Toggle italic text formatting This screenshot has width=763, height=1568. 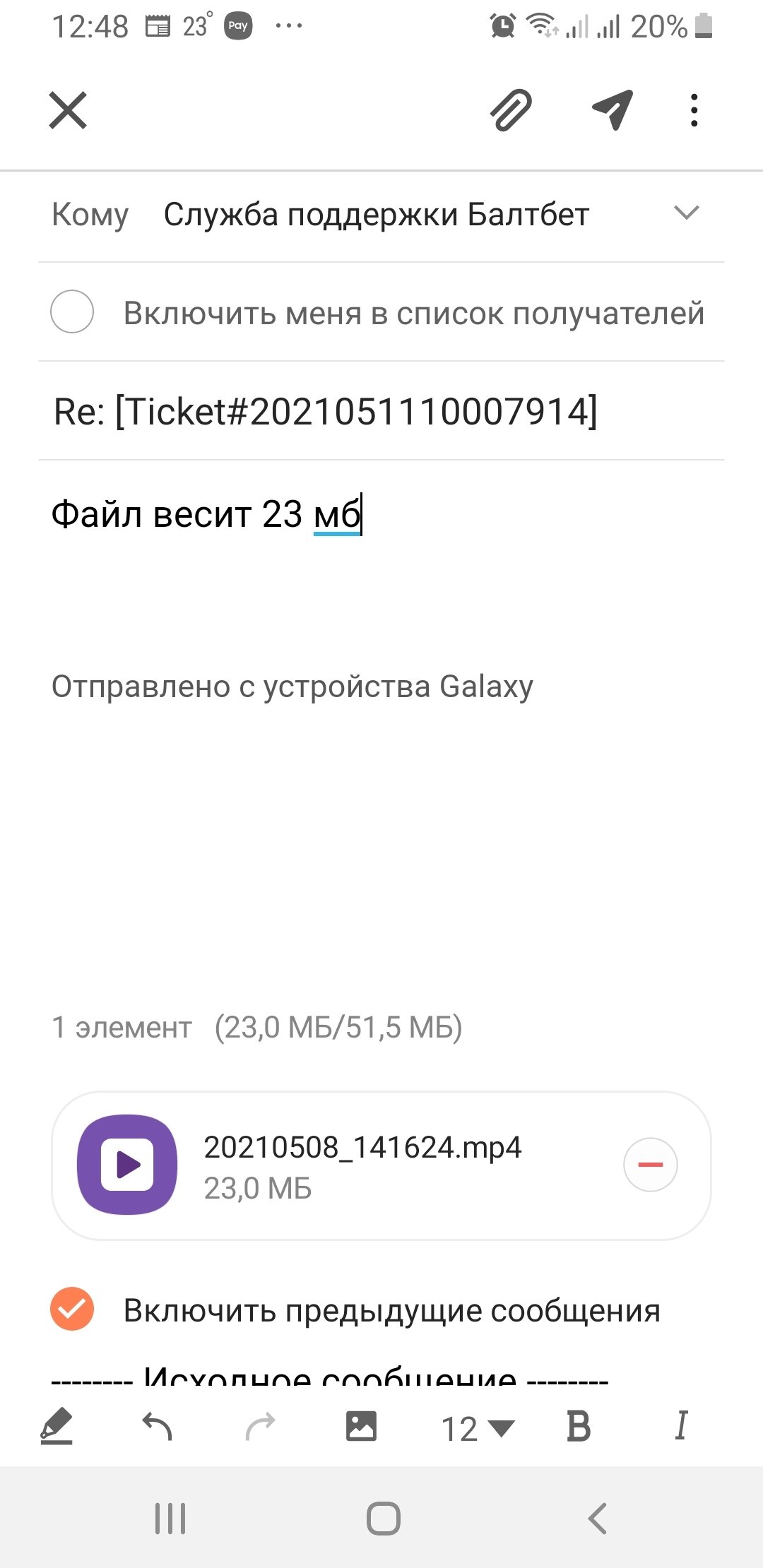[681, 1426]
